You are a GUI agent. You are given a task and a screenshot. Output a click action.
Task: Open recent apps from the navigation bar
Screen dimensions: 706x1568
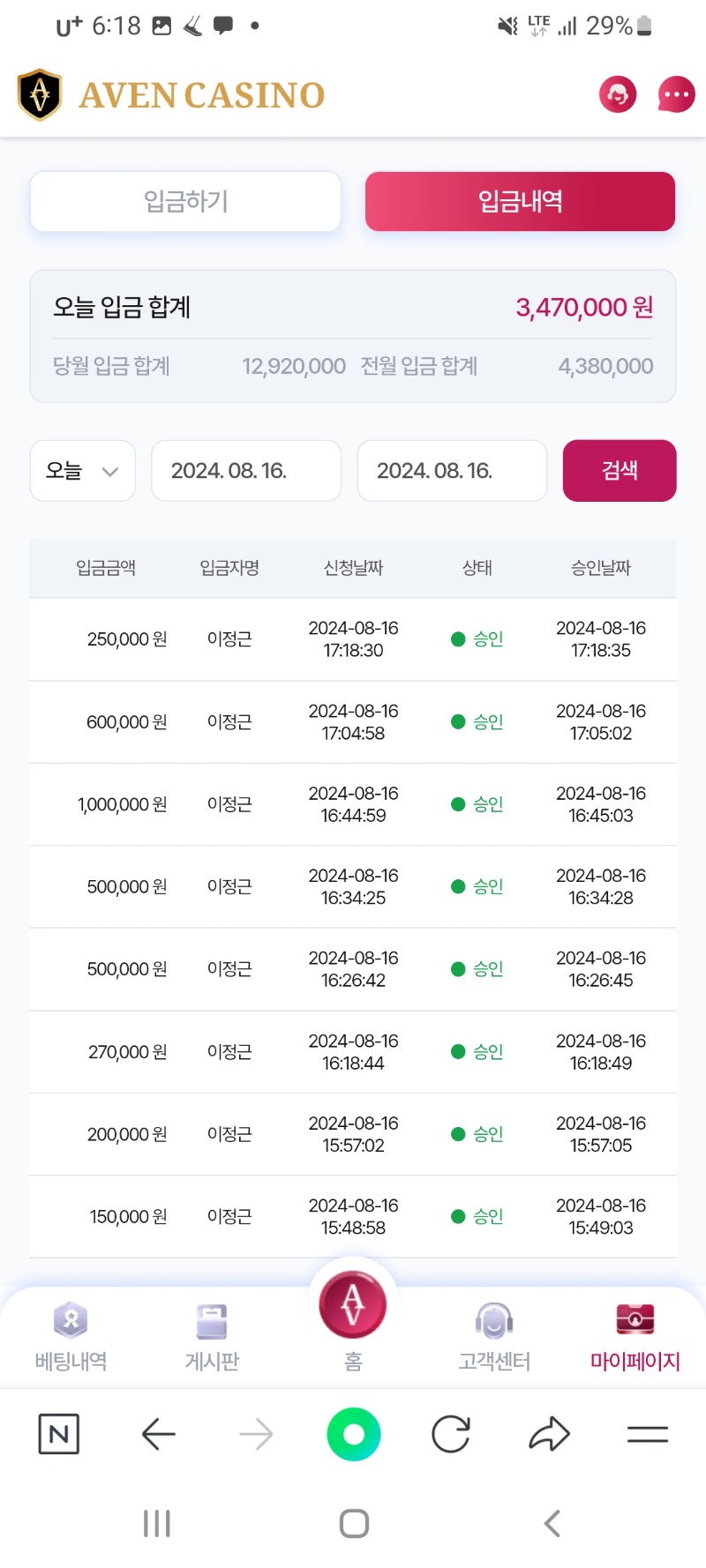pyautogui.click(x=157, y=1523)
